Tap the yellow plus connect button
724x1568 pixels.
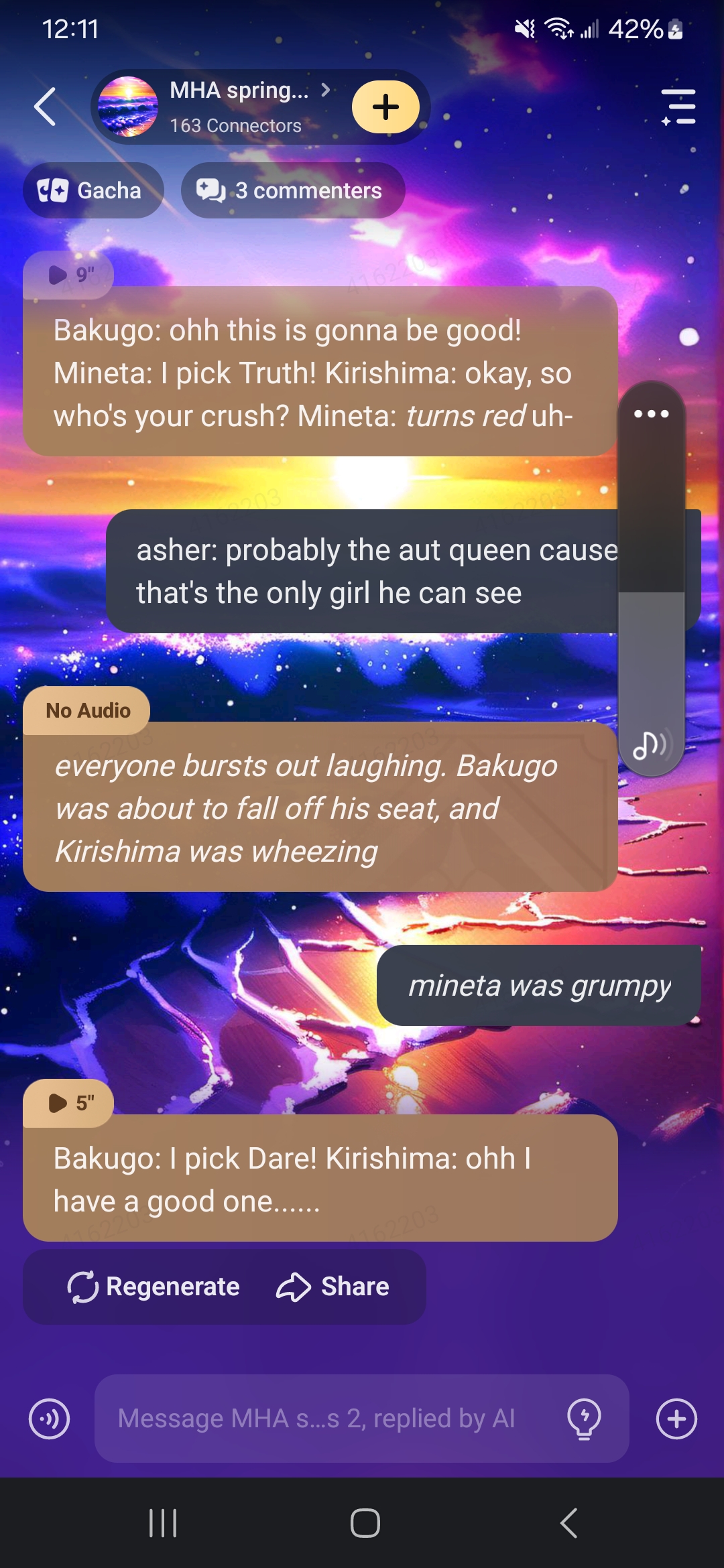pos(385,107)
